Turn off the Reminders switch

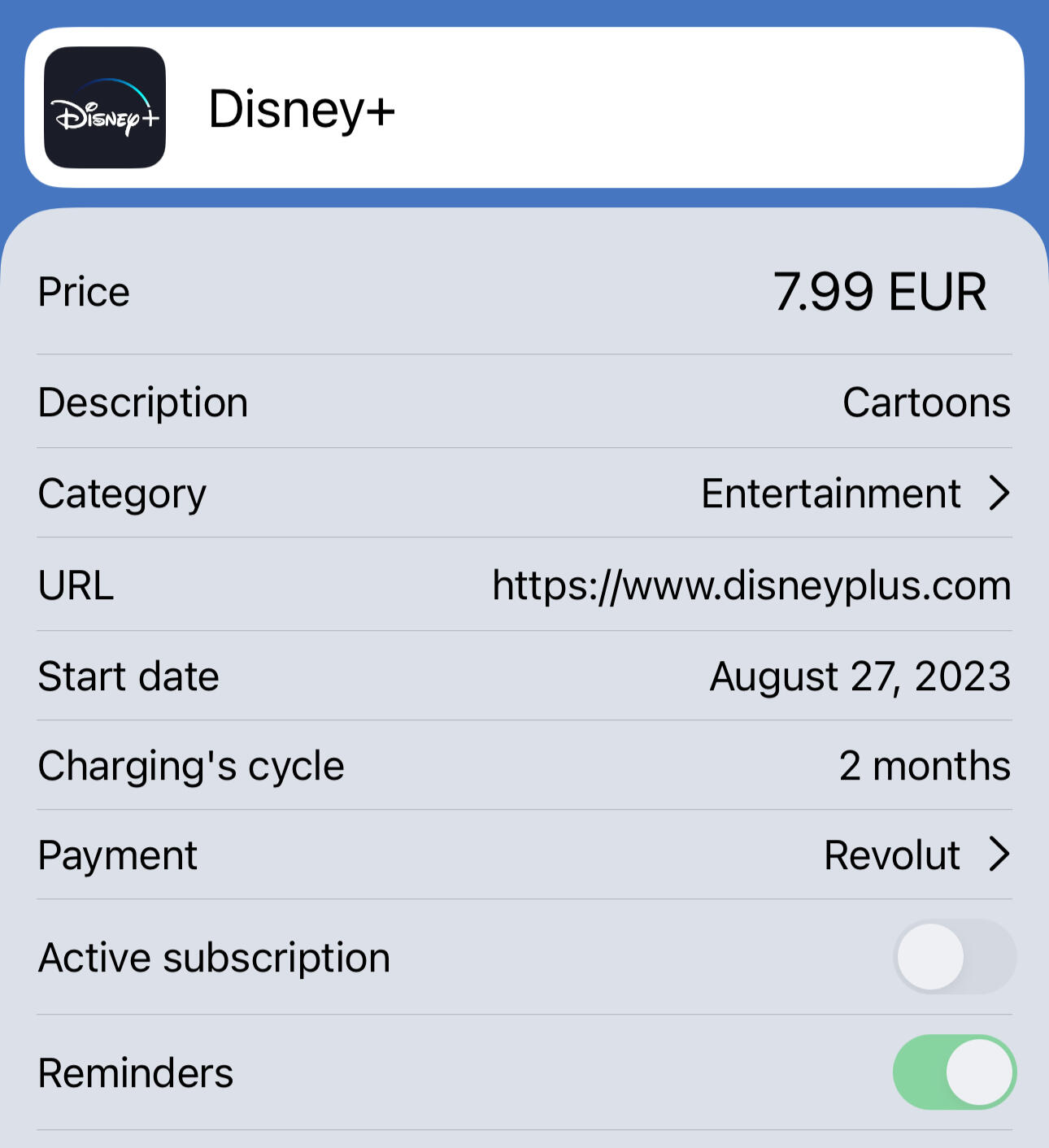pyautogui.click(x=955, y=1072)
